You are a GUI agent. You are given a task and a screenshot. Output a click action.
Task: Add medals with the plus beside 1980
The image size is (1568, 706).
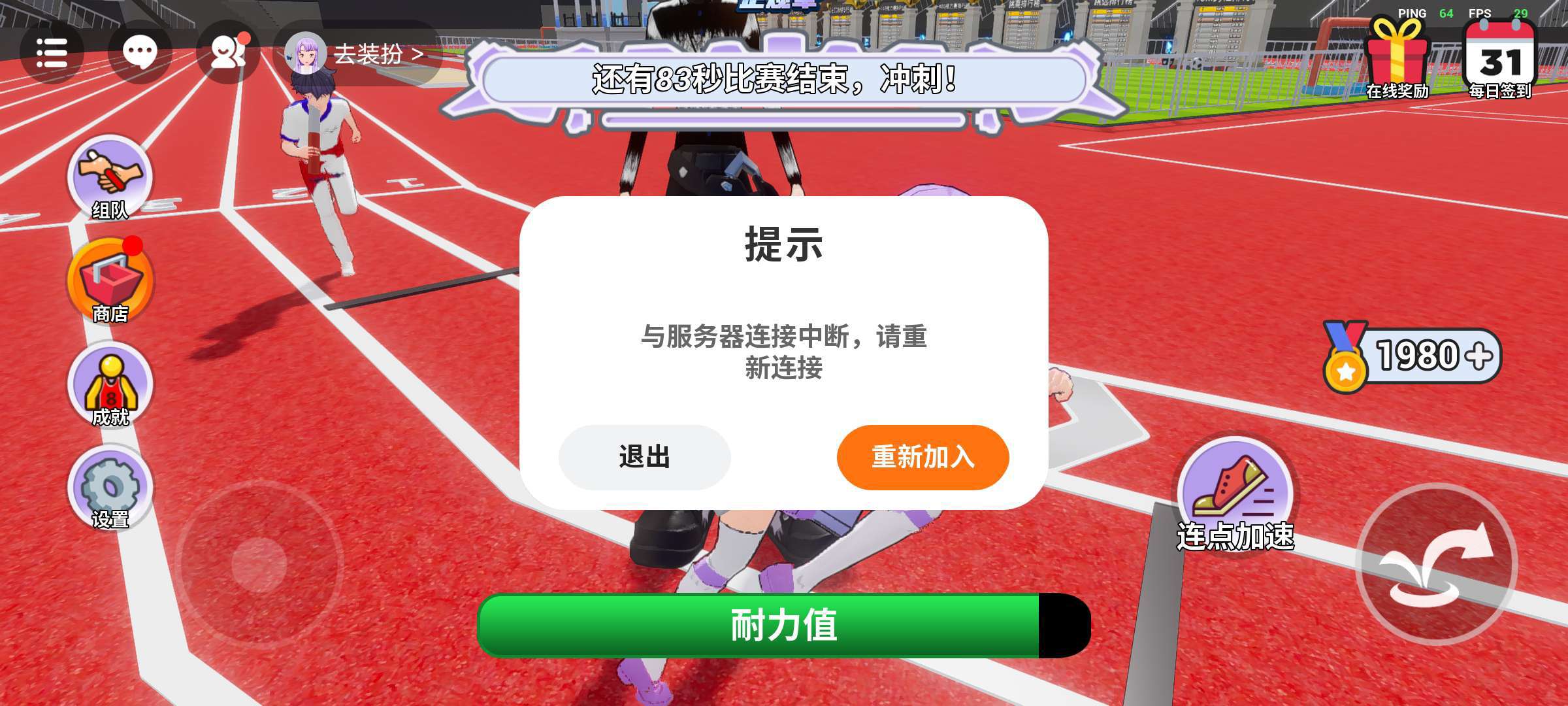pos(1479,356)
